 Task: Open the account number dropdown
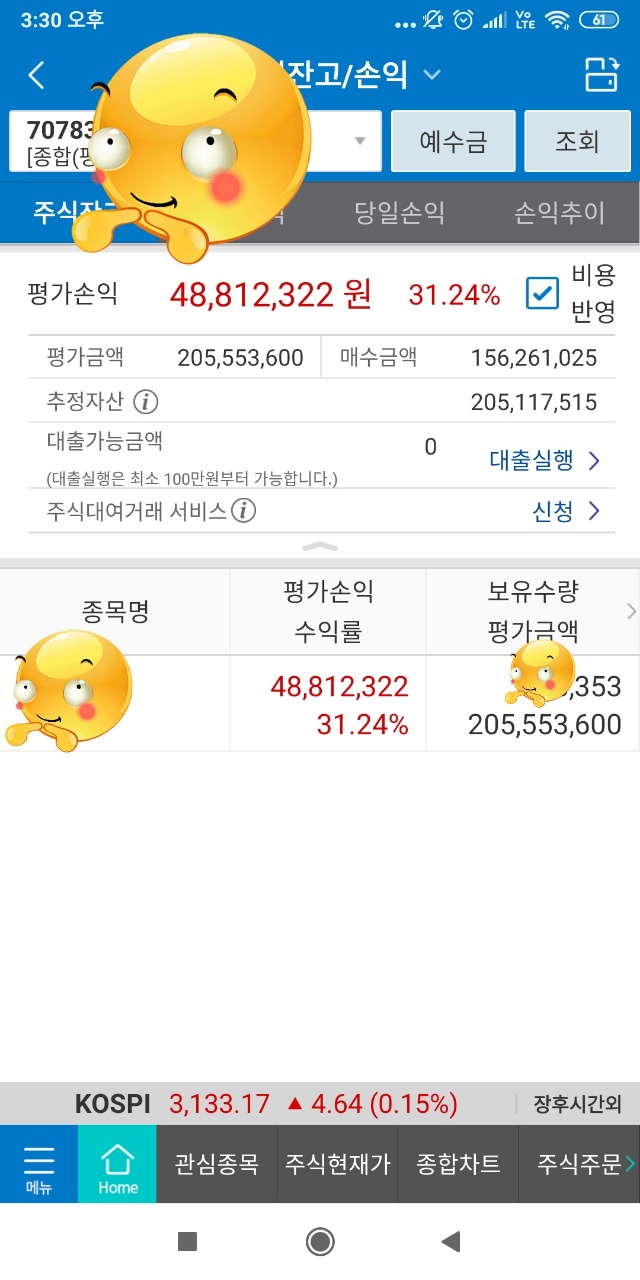tap(359, 141)
